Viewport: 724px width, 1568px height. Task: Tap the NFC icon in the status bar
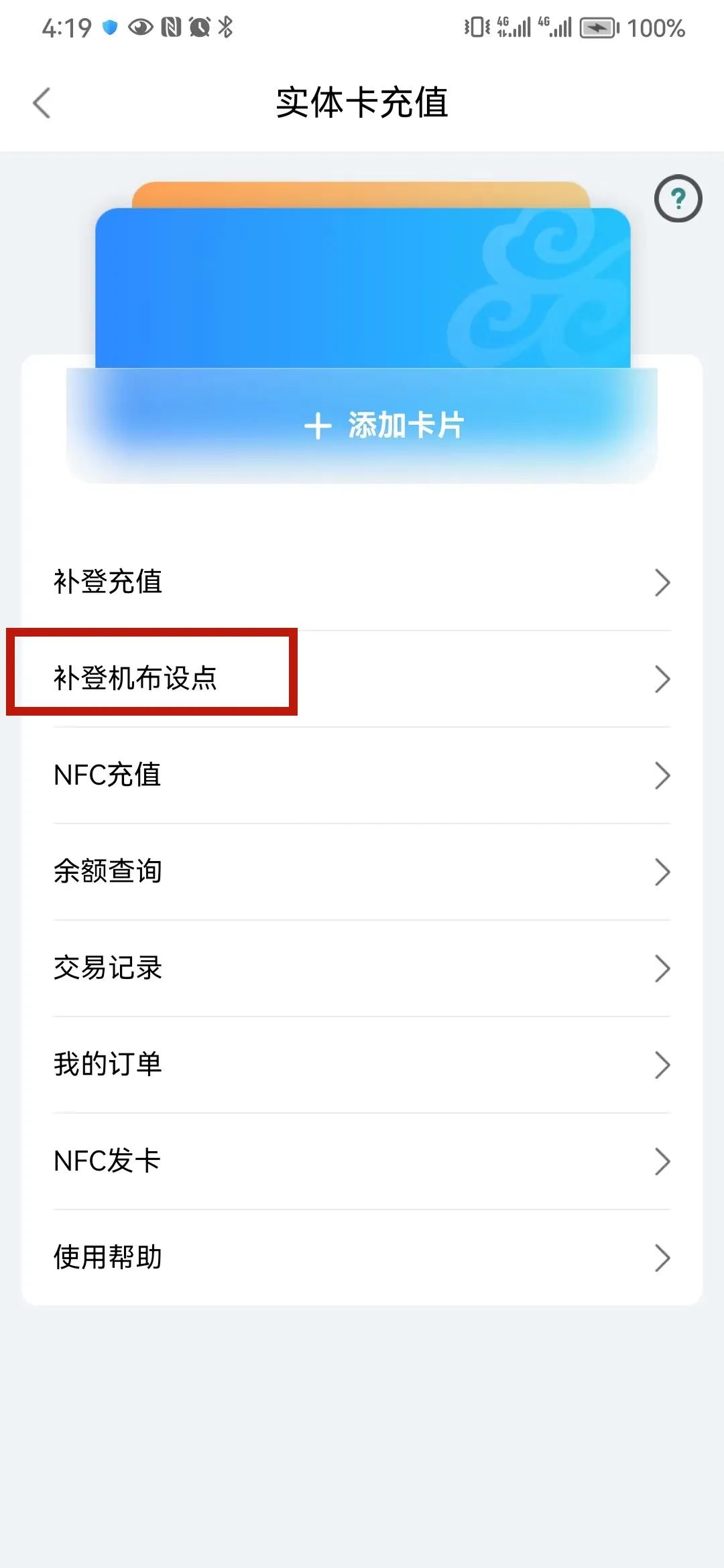(x=170, y=28)
